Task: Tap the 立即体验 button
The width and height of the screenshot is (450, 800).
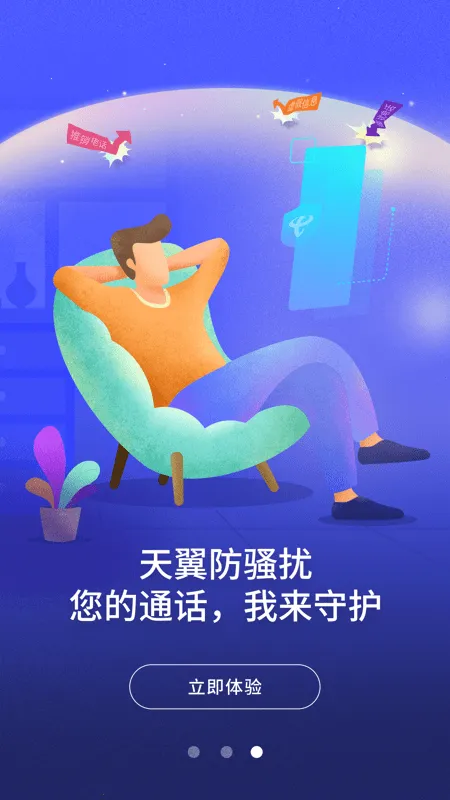Action: [x=224, y=687]
